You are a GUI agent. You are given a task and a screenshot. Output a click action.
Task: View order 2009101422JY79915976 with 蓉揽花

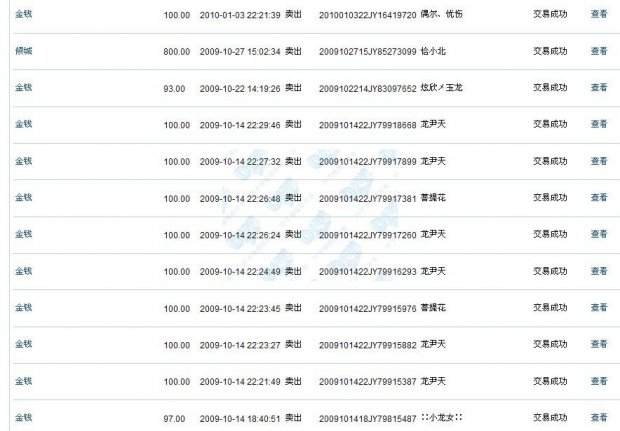pos(598,307)
